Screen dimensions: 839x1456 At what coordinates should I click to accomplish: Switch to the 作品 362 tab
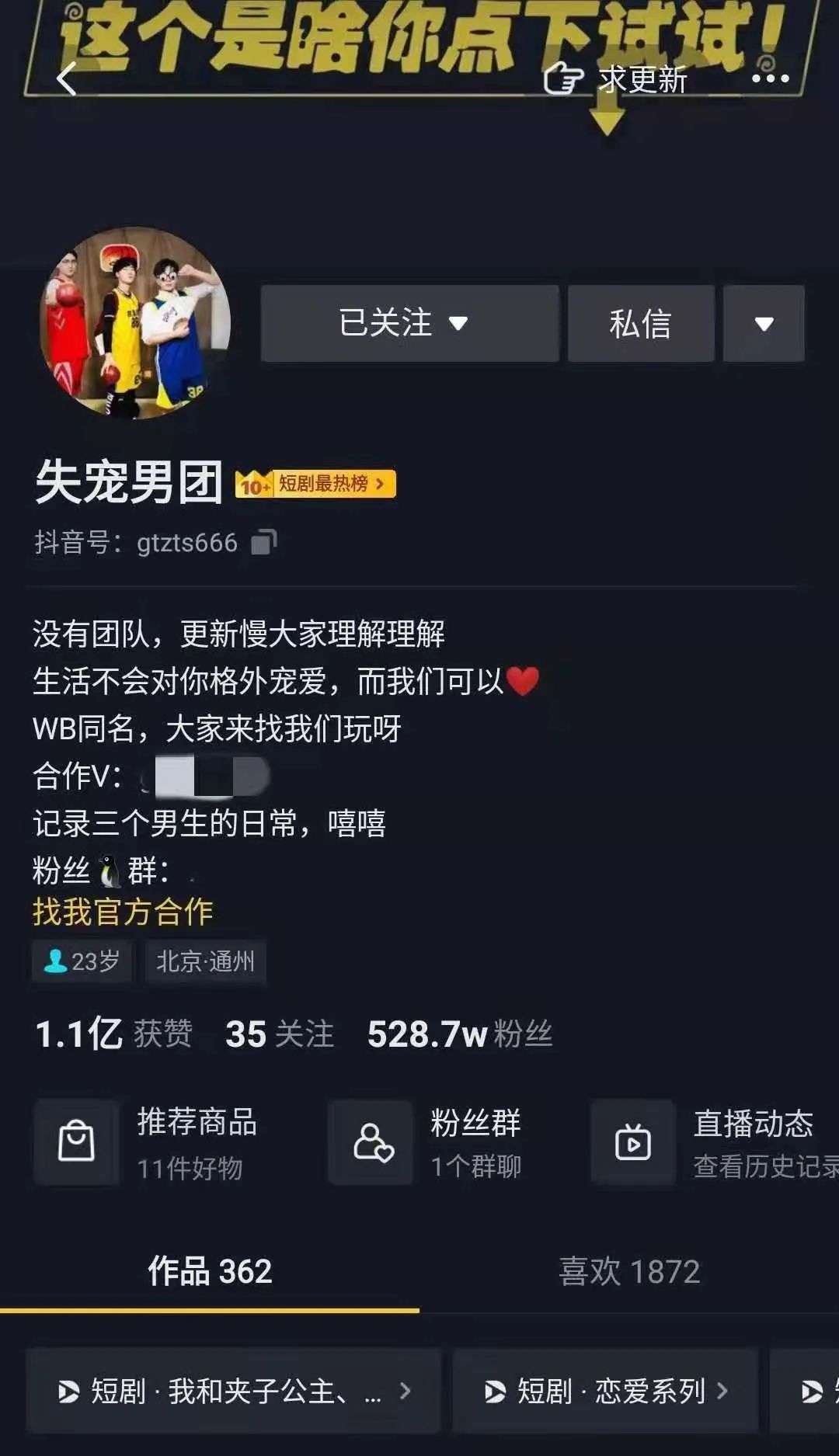click(210, 1271)
